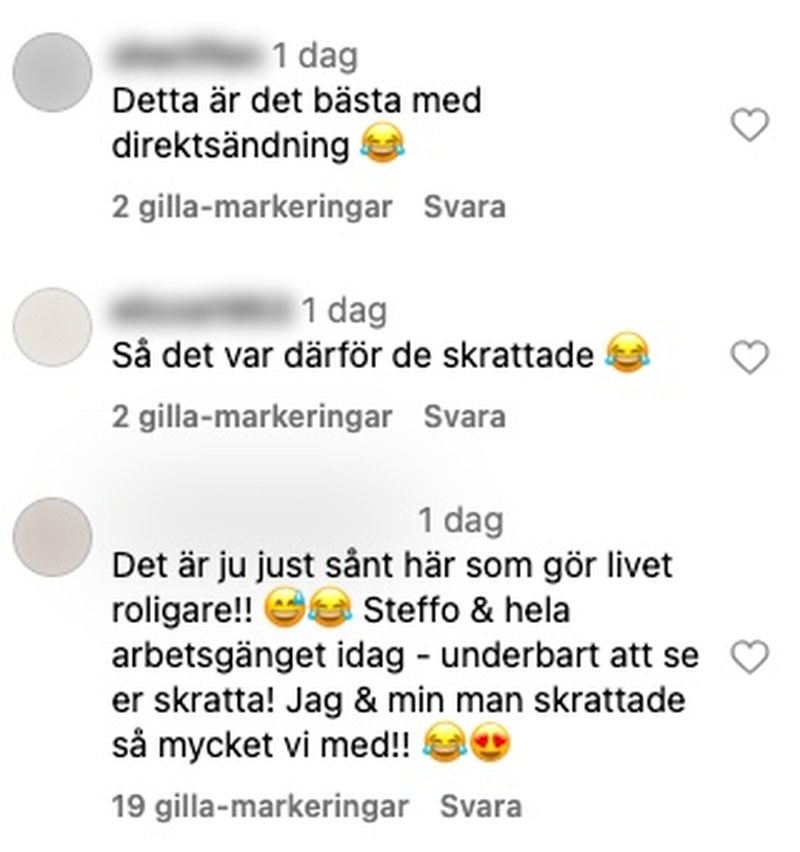The image size is (800, 852).
Task: Like the comment 'Så det var därför de skrattade'
Action: (751, 357)
